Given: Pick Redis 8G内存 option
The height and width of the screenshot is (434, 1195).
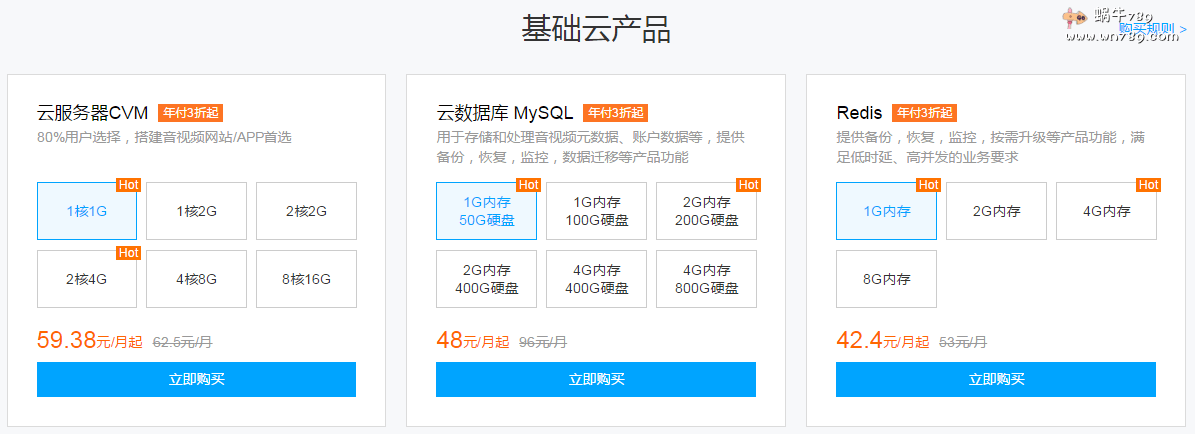Looking at the screenshot, I should pyautogui.click(x=886, y=279).
